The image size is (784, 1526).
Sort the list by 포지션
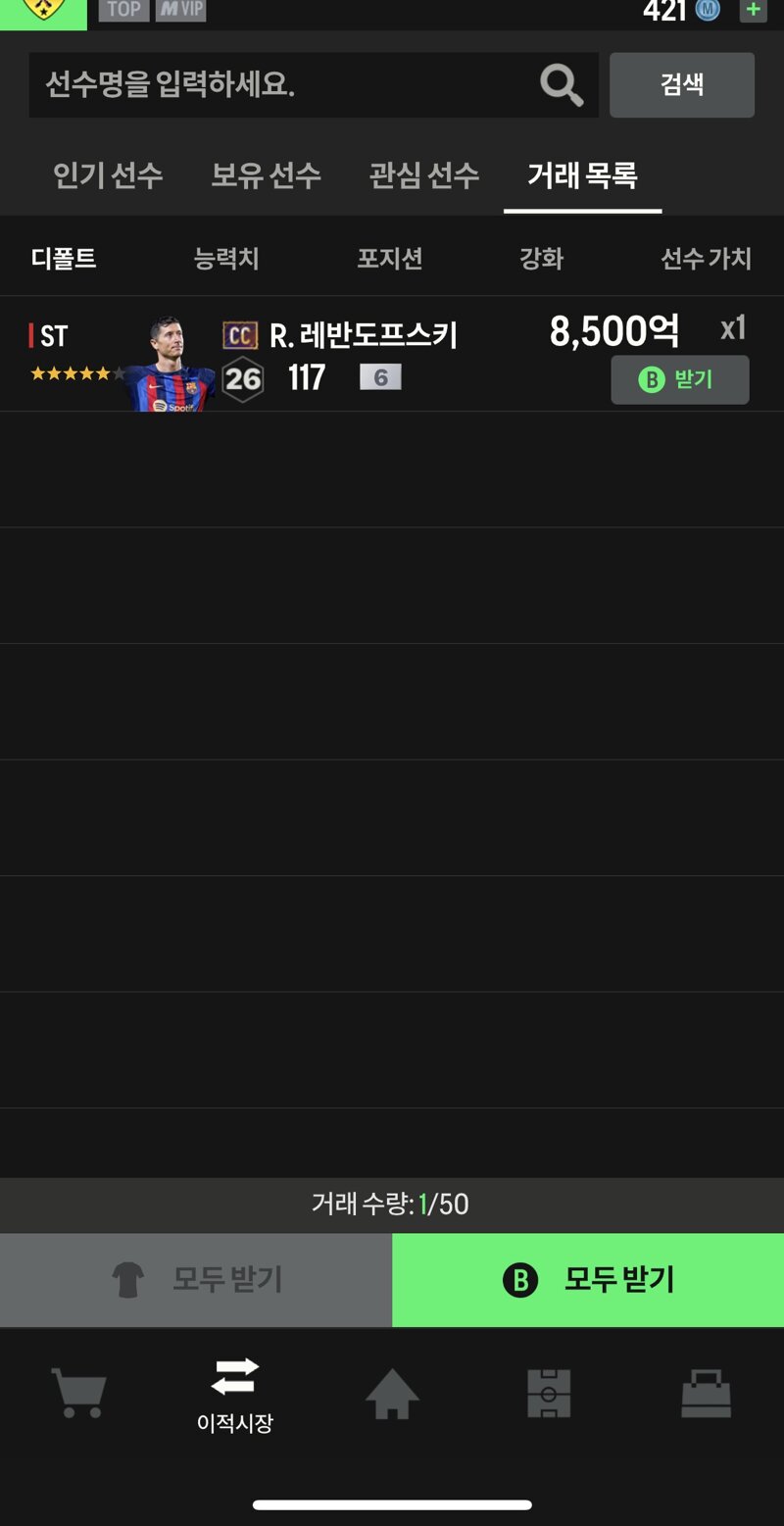389,259
